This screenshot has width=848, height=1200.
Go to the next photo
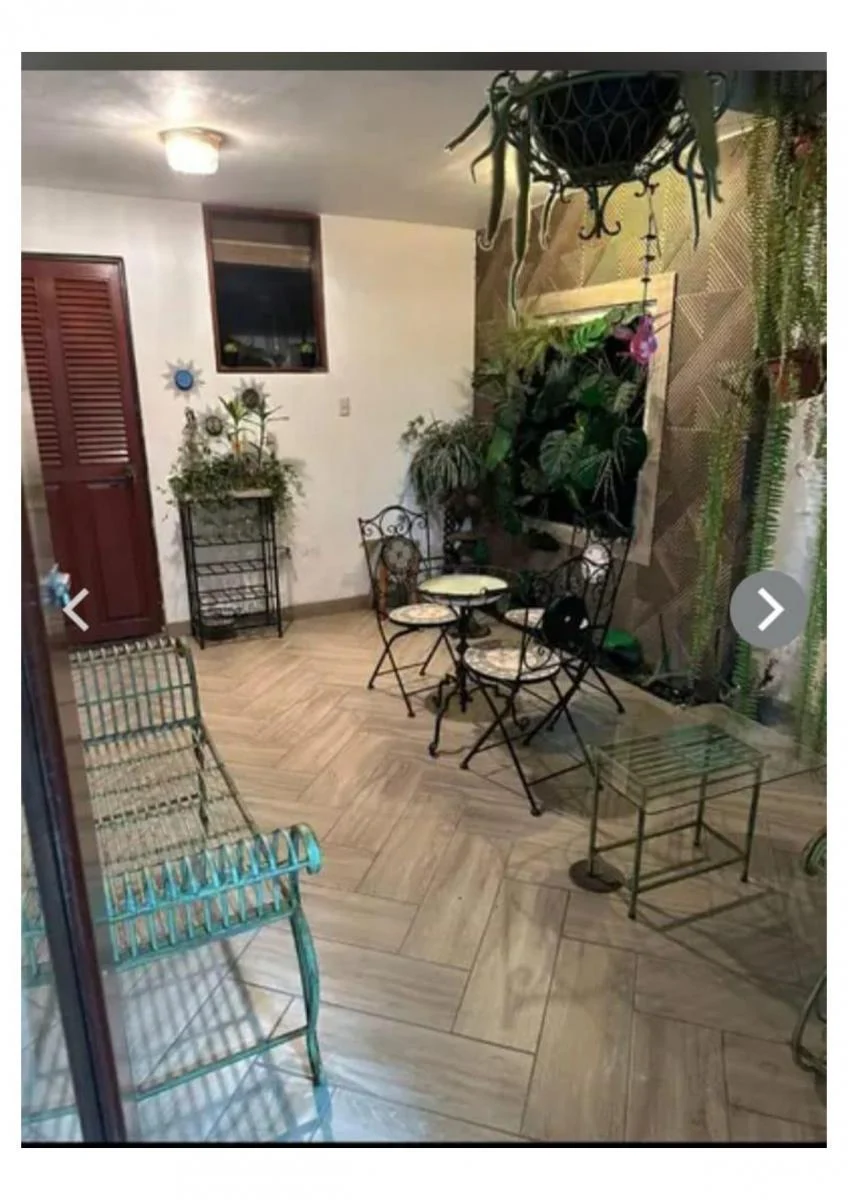(768, 609)
